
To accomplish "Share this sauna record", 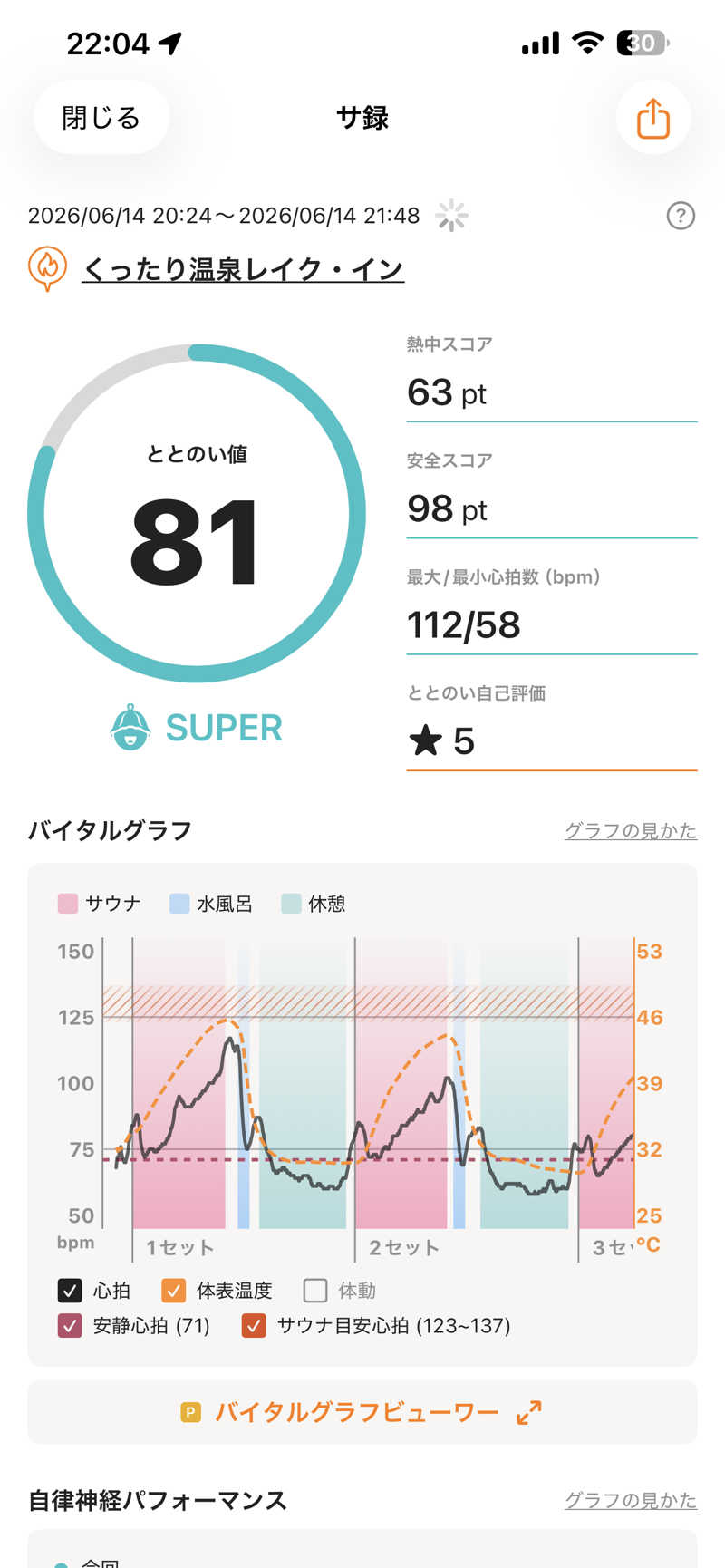I will (x=652, y=118).
